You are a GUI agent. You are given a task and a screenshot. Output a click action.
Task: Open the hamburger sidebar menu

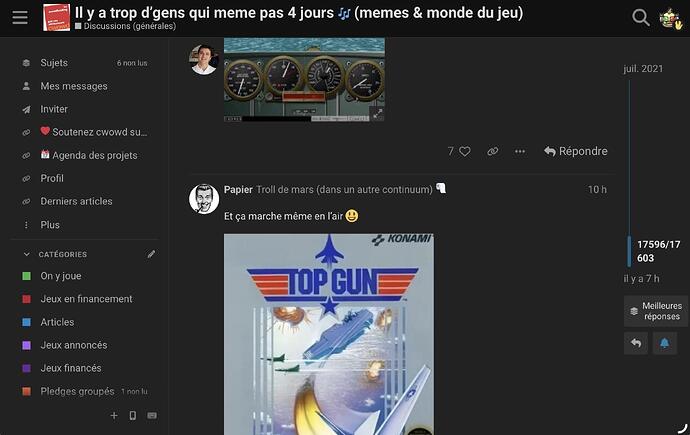tap(20, 18)
